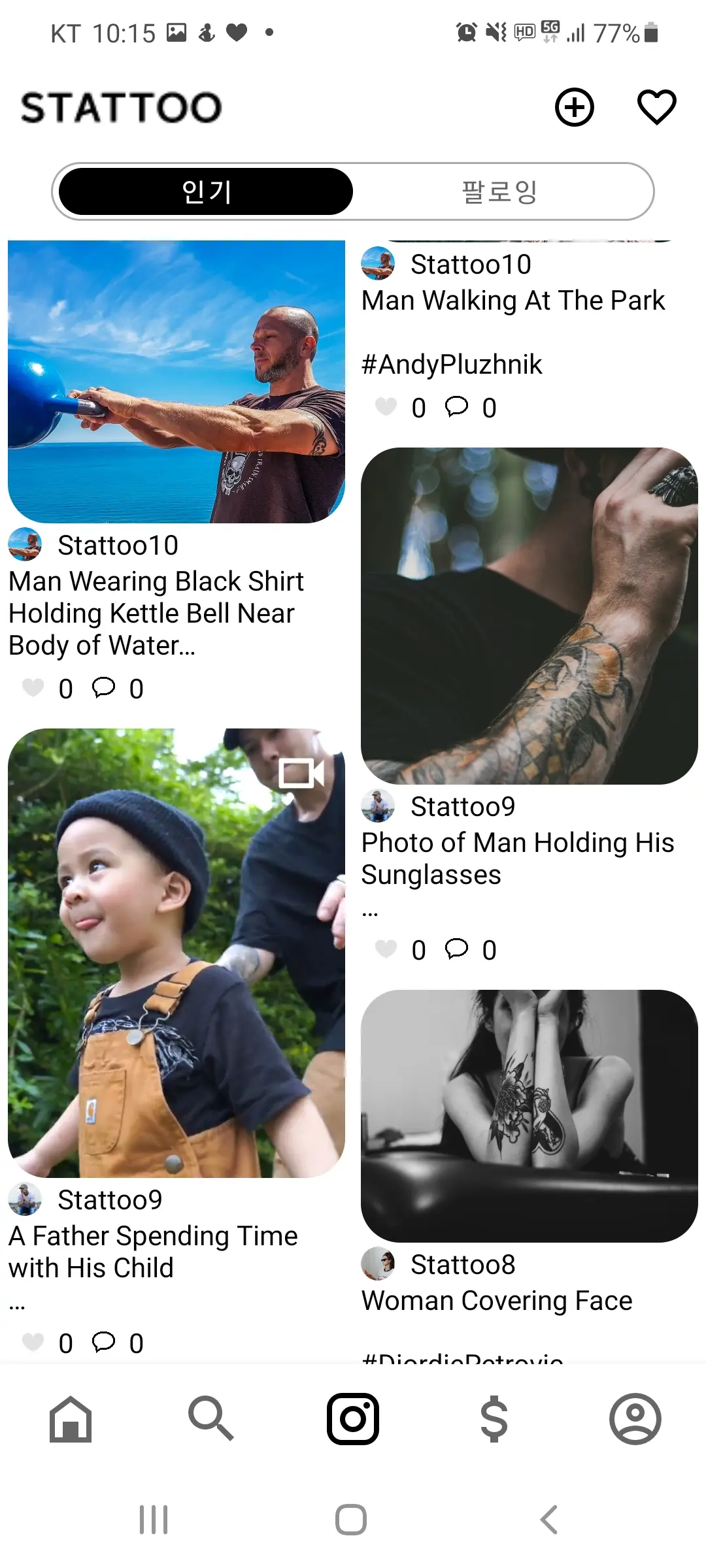Switch to the 팔로잉 tab

click(499, 191)
